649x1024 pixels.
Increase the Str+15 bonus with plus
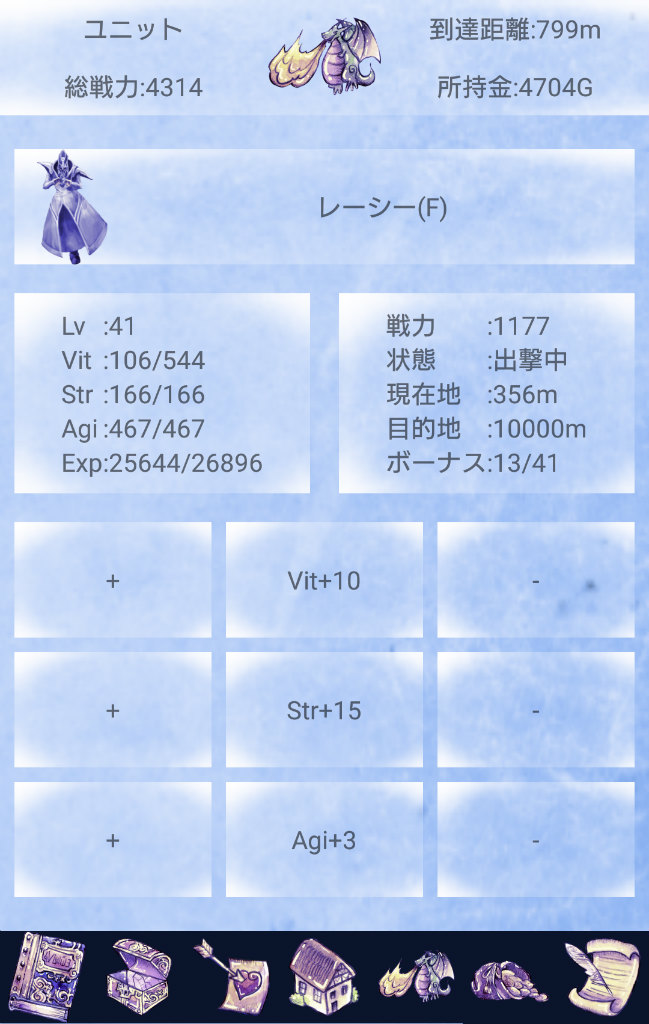tap(113, 710)
